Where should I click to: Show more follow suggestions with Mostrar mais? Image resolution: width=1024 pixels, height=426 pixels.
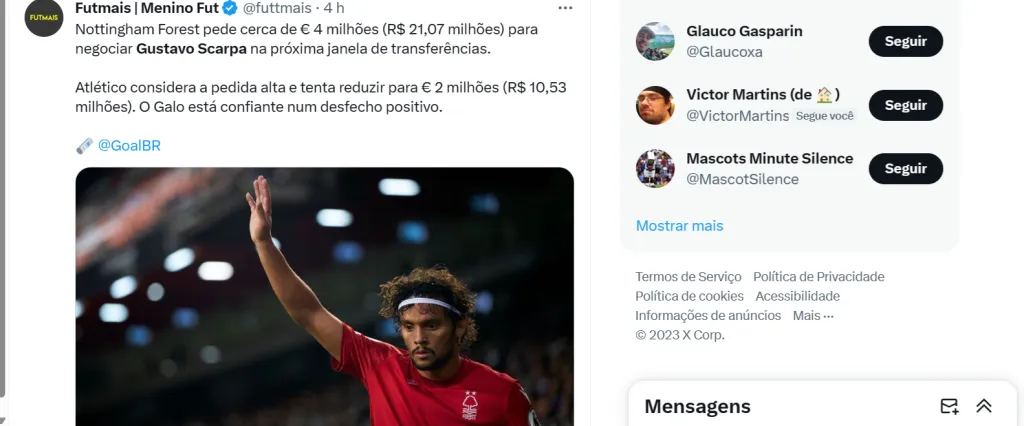pos(679,226)
